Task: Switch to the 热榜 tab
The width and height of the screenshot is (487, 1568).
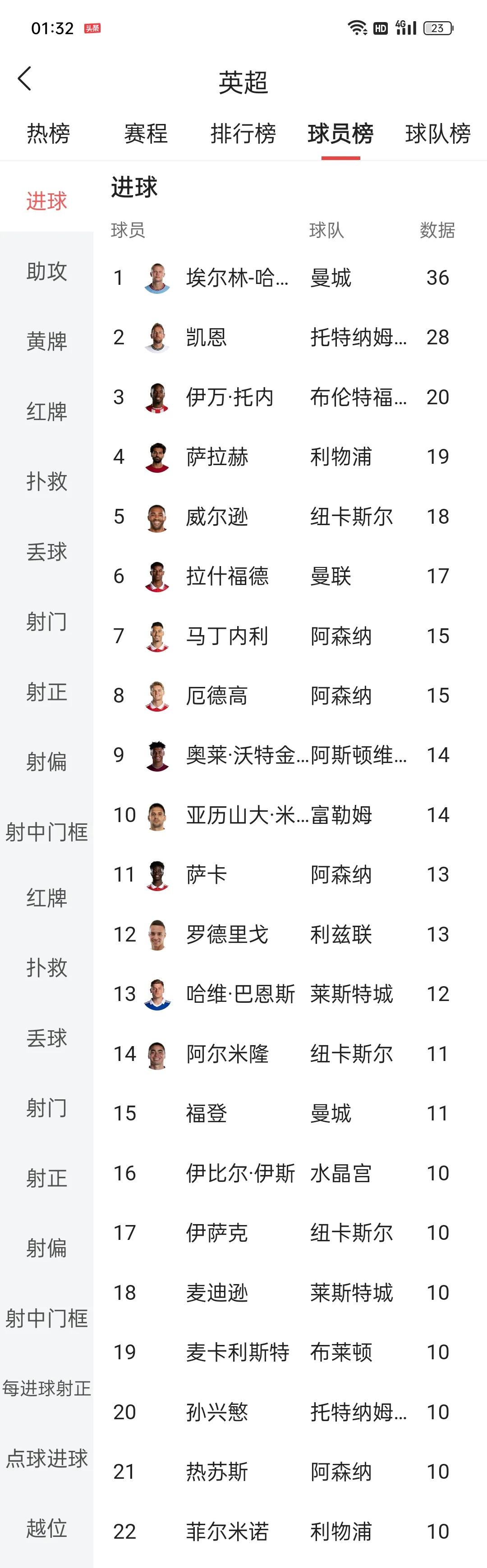Action: point(48,133)
